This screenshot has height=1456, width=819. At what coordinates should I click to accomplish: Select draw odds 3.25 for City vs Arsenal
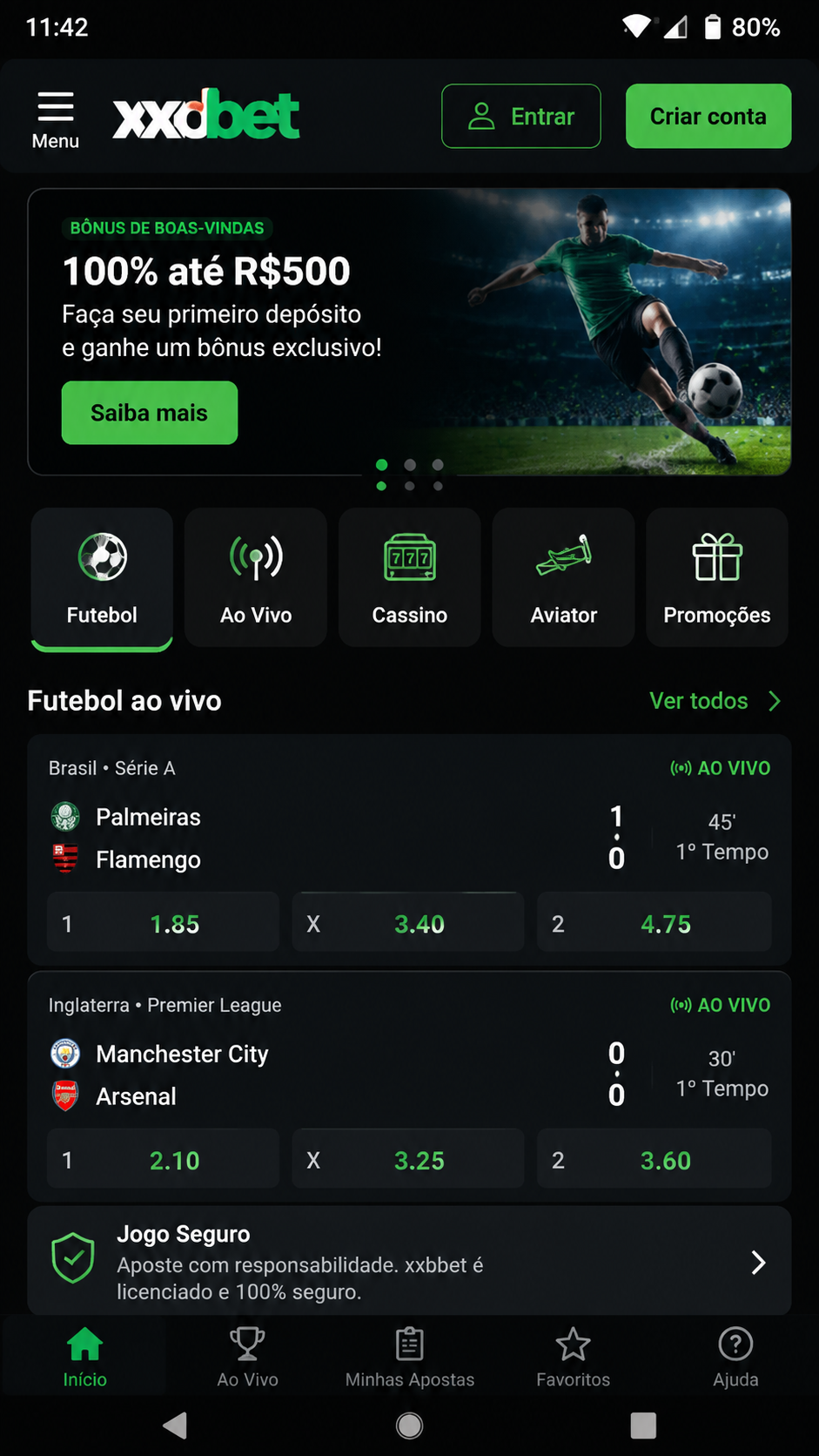tap(408, 1159)
